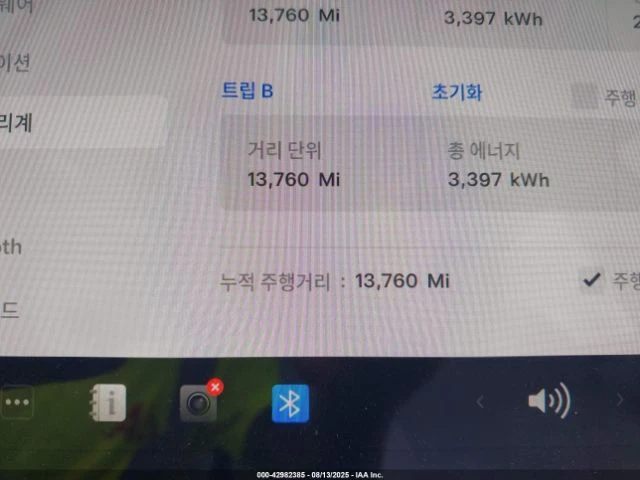Image resolution: width=640 pixels, height=480 pixels.
Task: Tick the 주행 checkbox beside 초기화
Action: pos(584,97)
